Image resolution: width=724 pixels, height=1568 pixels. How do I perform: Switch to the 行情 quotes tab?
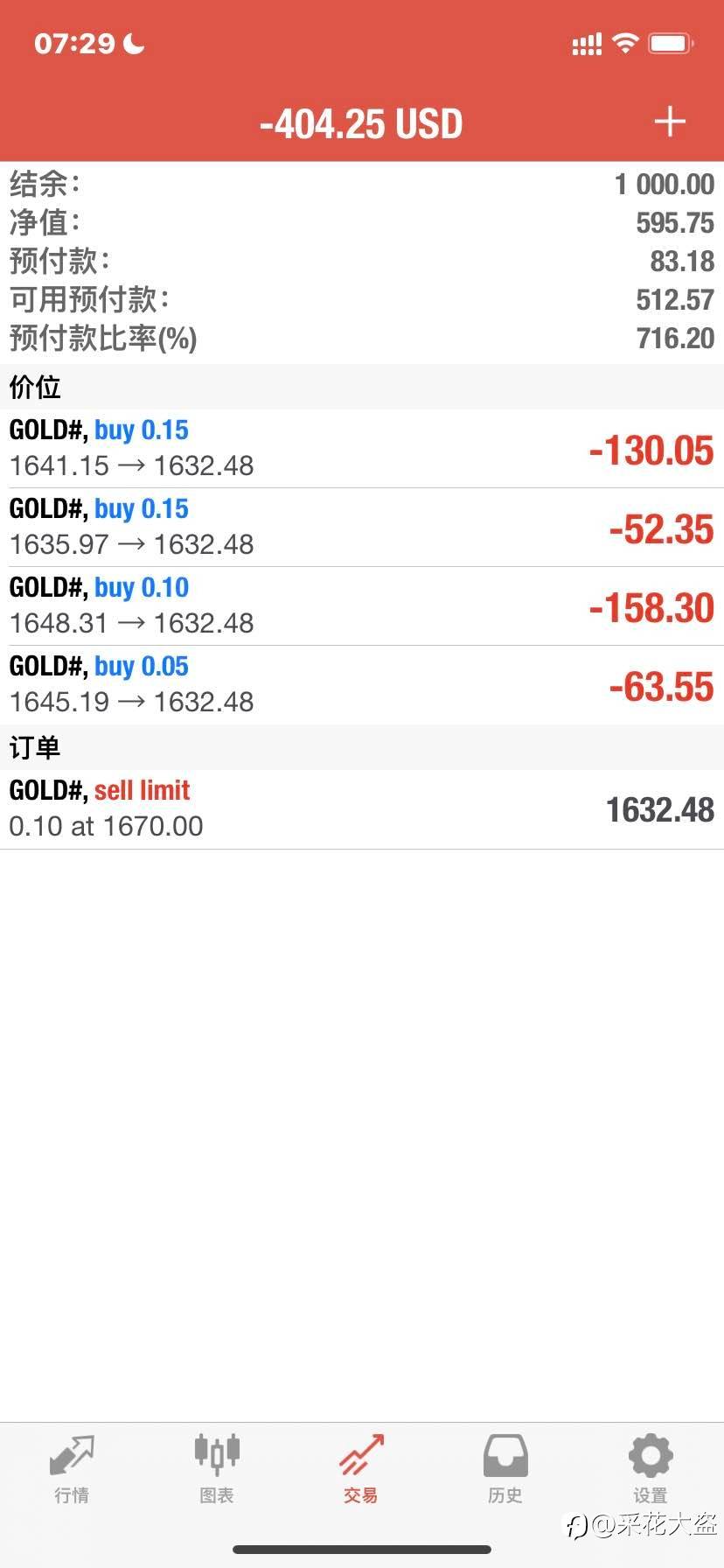(72, 1469)
